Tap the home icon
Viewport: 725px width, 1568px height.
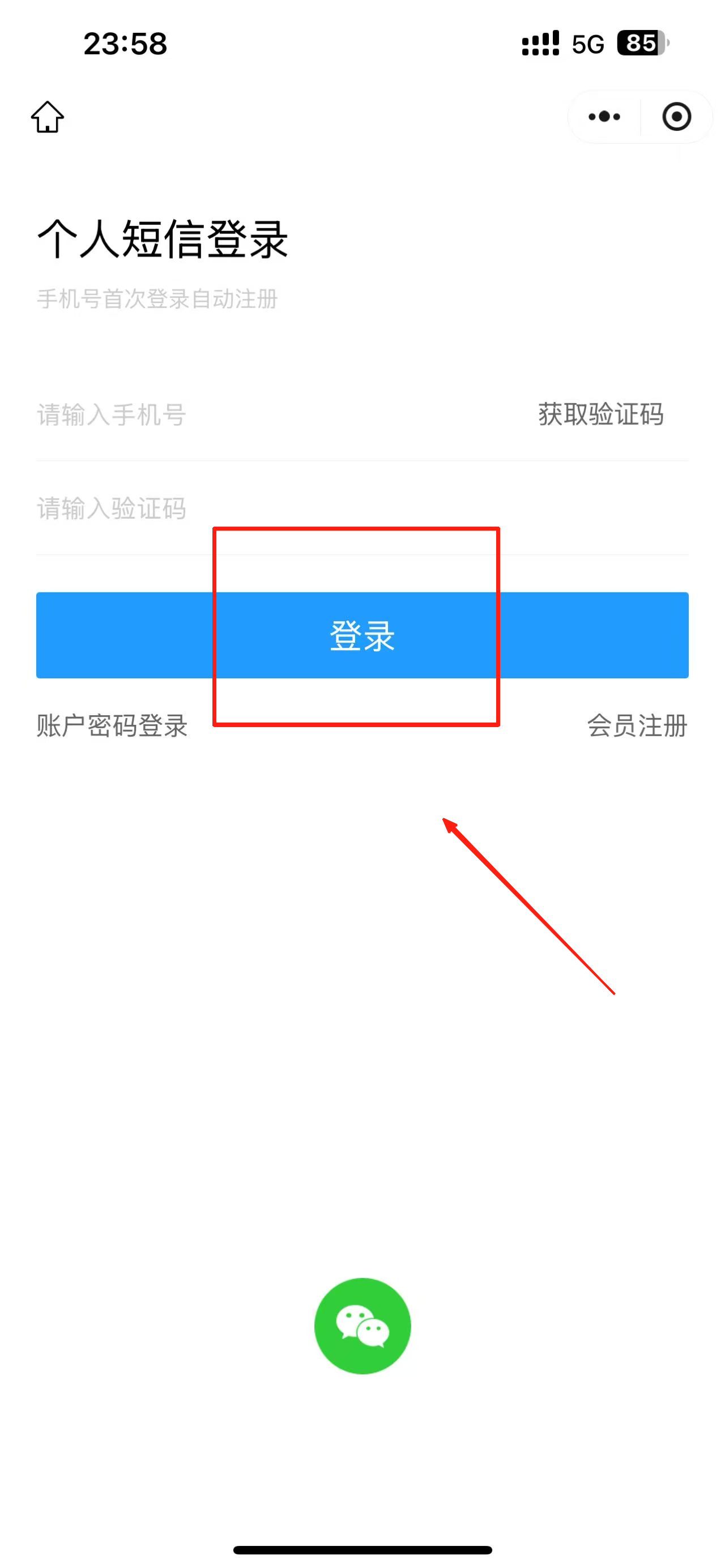click(48, 117)
